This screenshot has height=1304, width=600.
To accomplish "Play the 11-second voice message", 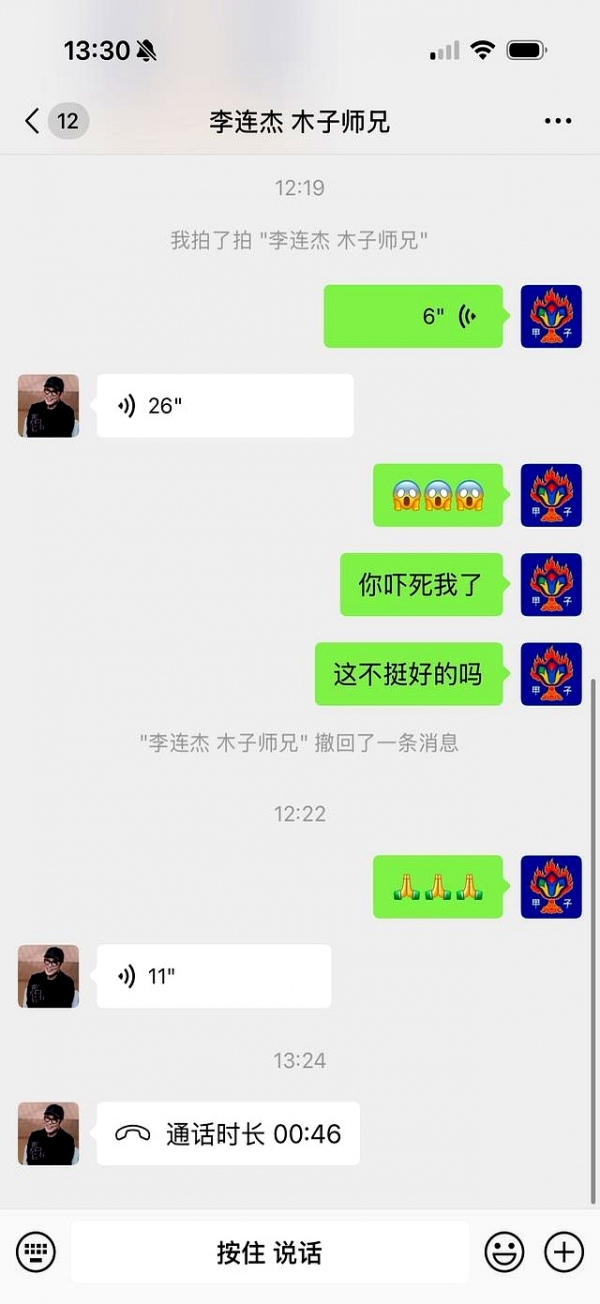I will (214, 976).
